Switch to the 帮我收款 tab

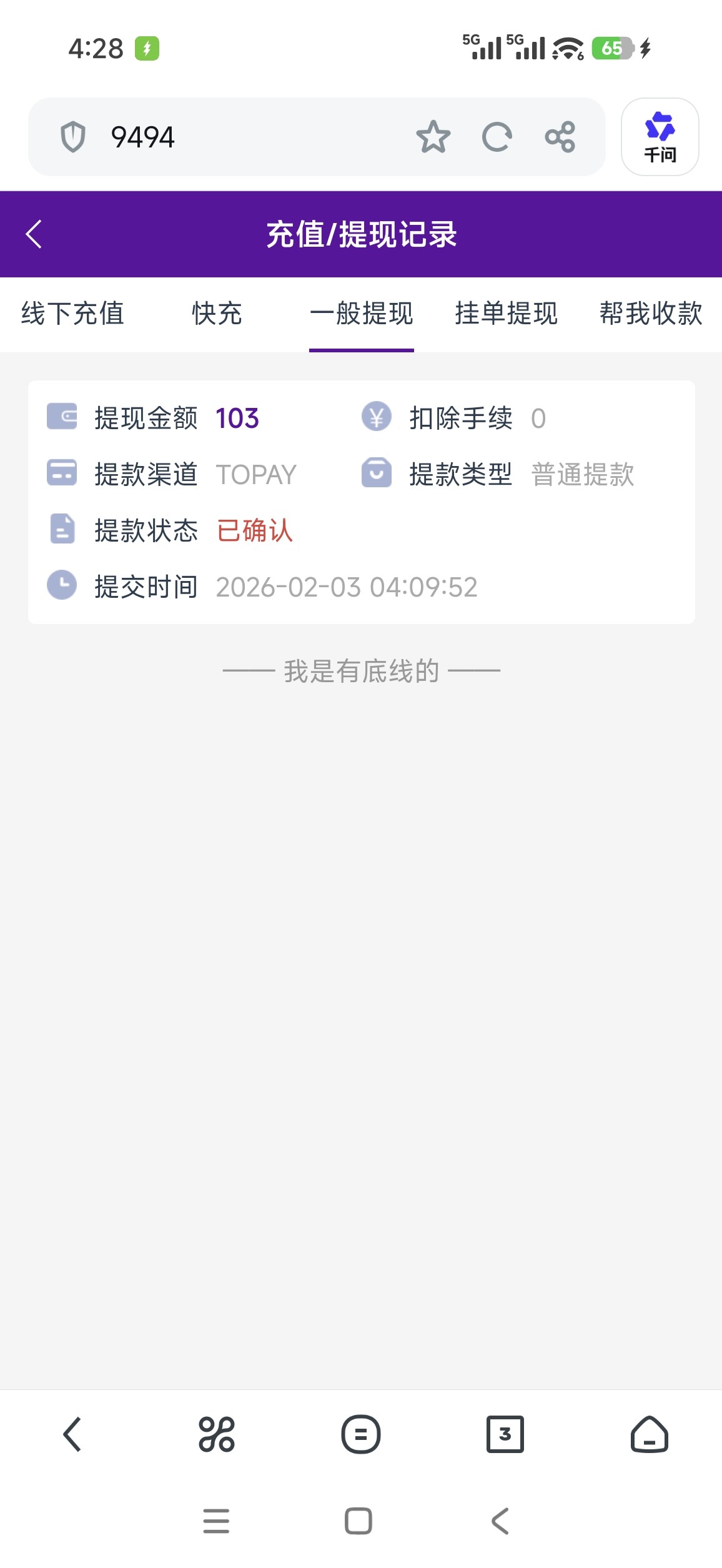pos(651,314)
